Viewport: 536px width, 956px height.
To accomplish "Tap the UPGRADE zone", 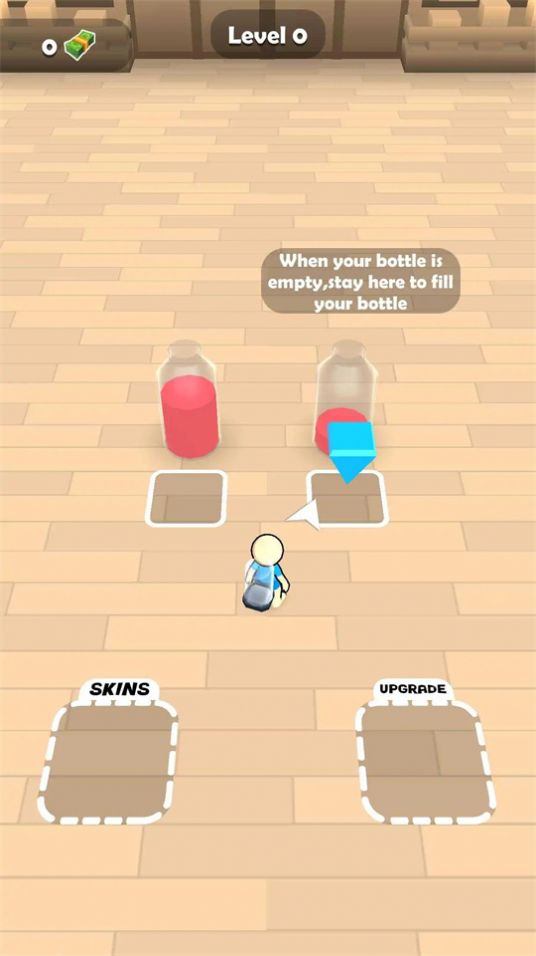I will pyautogui.click(x=426, y=762).
